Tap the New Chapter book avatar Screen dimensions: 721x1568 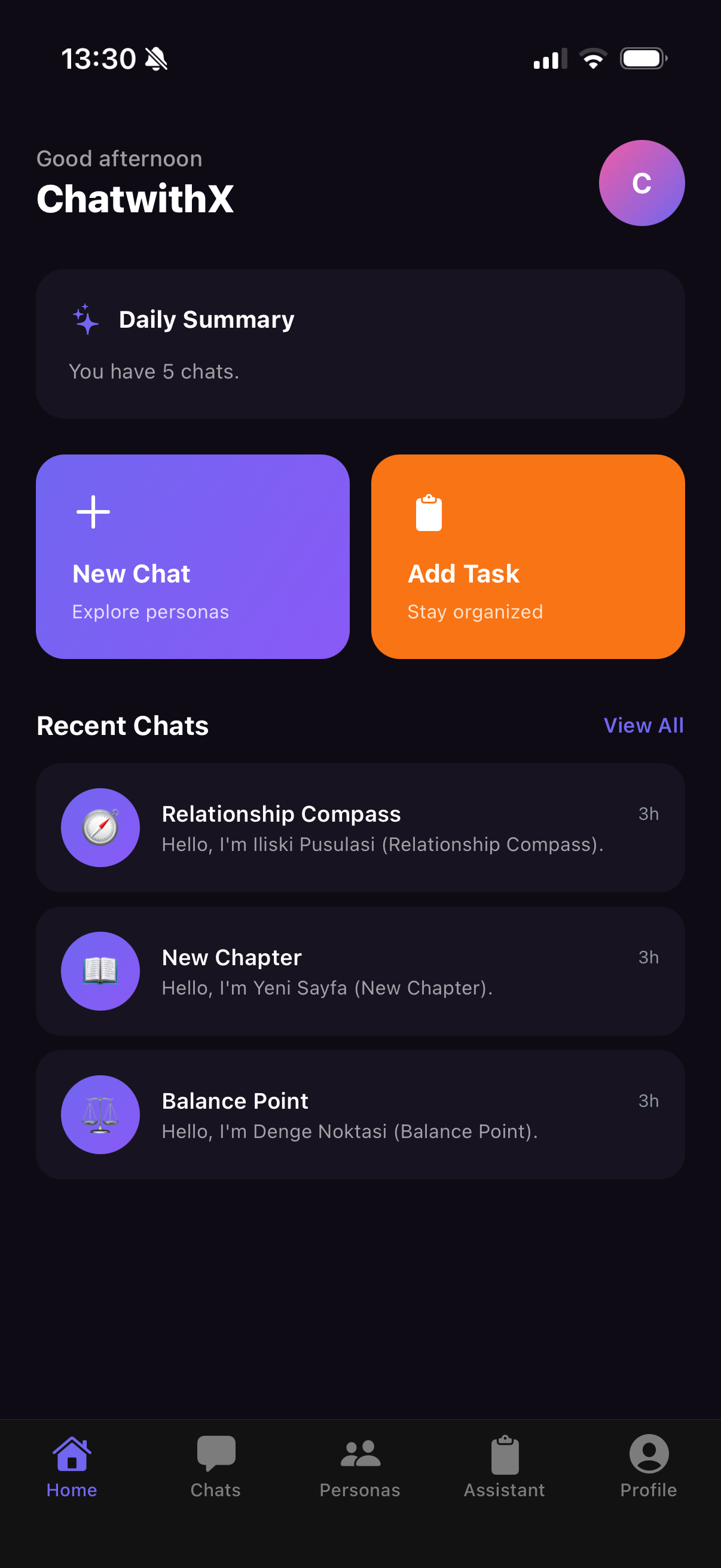[100, 971]
